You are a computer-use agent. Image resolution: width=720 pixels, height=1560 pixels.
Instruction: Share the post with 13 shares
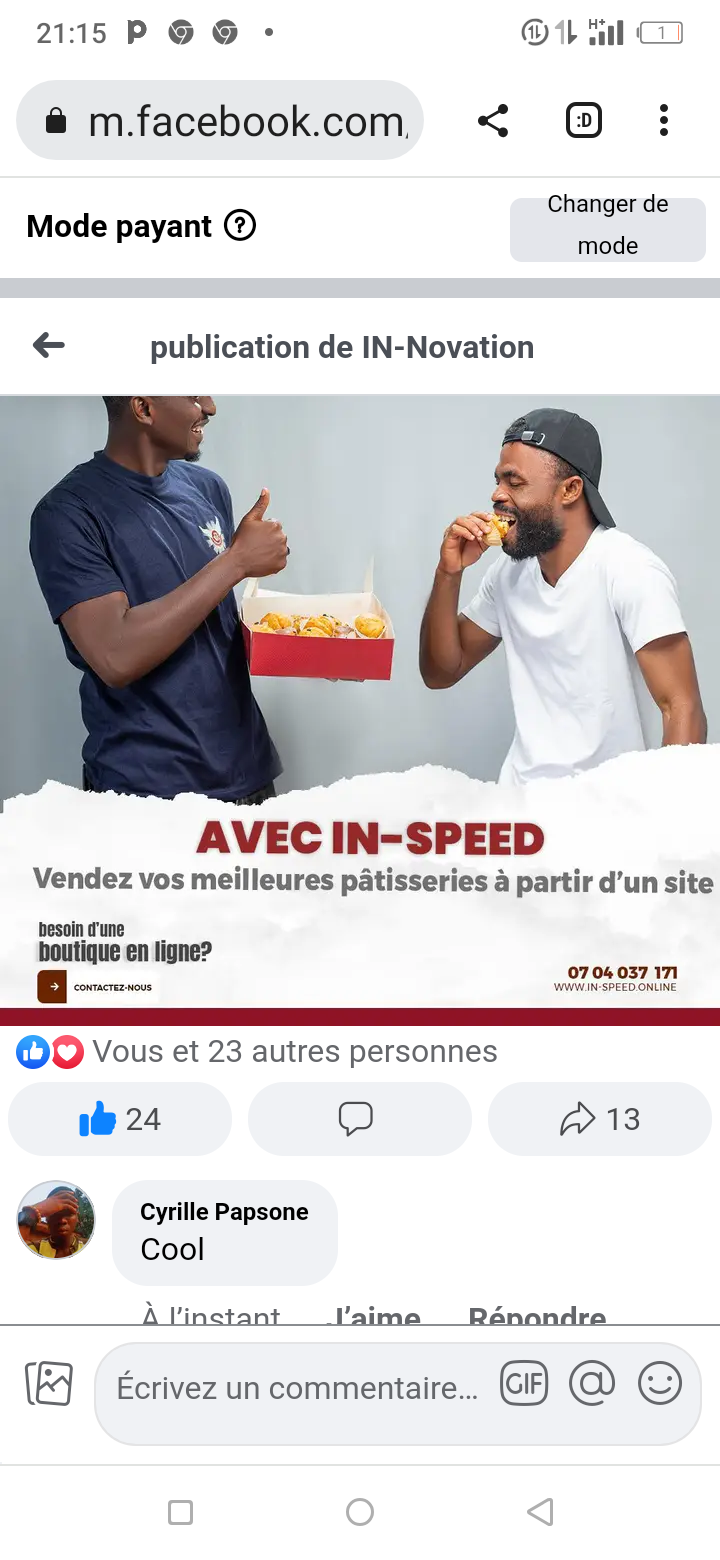[600, 1119]
